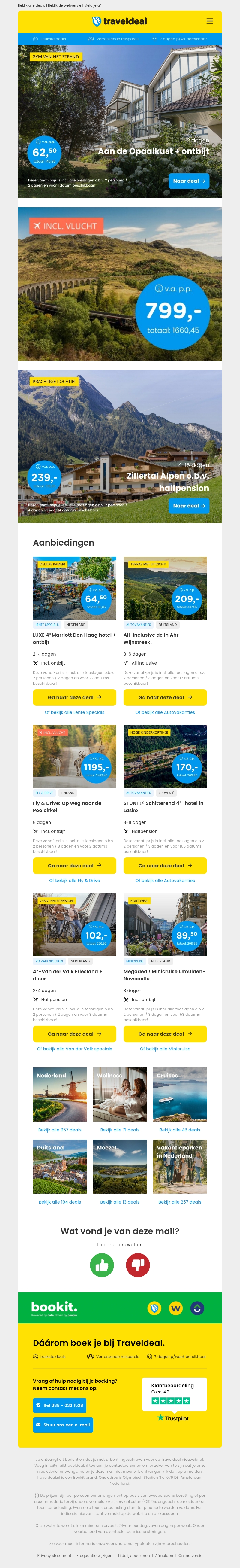240x1568 pixels.
Task: Open the Nederland category tile
Action: click(59, 1095)
